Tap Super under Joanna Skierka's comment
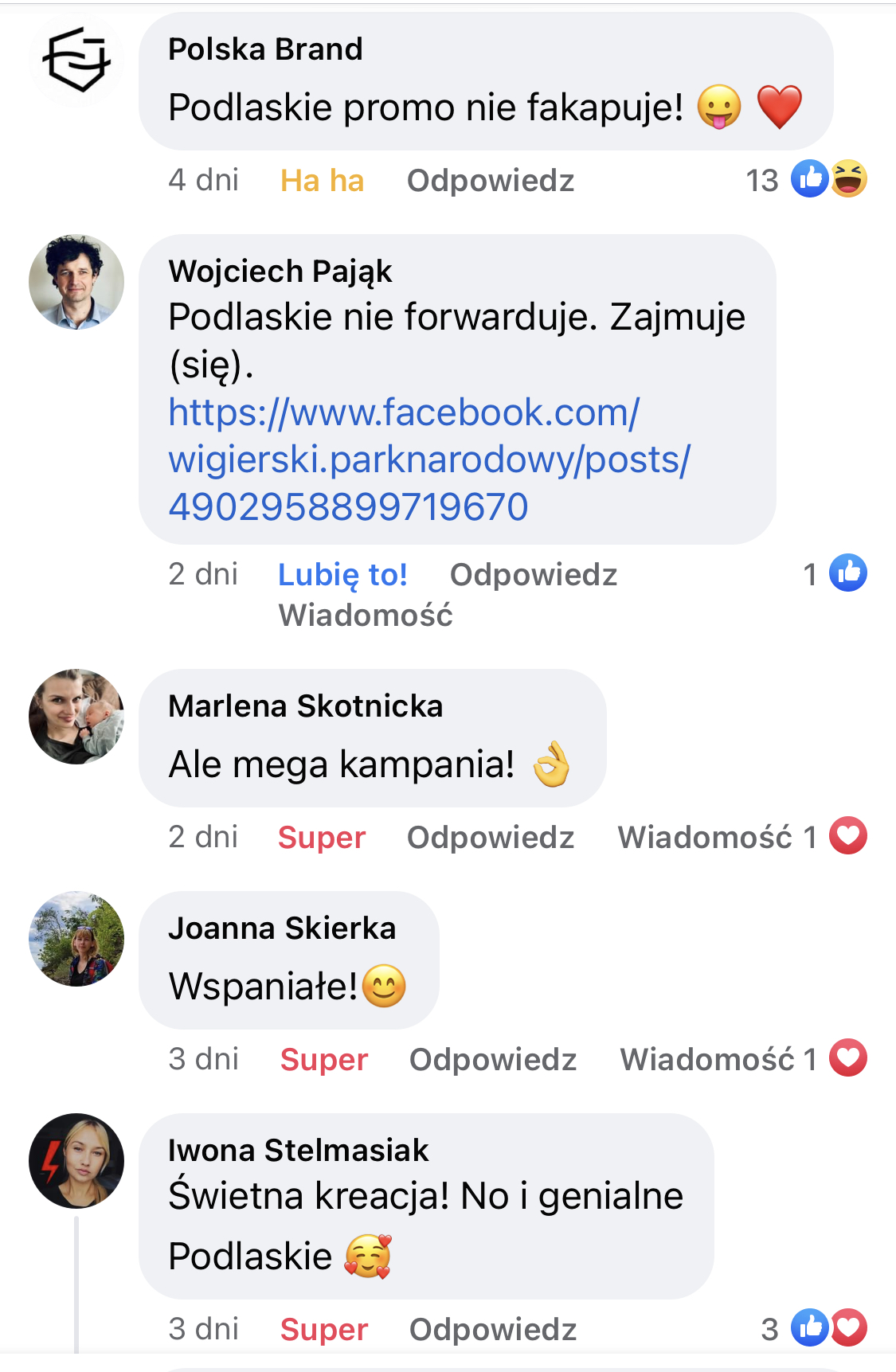Viewport: 896px width, 1372px height. pyautogui.click(x=323, y=1060)
